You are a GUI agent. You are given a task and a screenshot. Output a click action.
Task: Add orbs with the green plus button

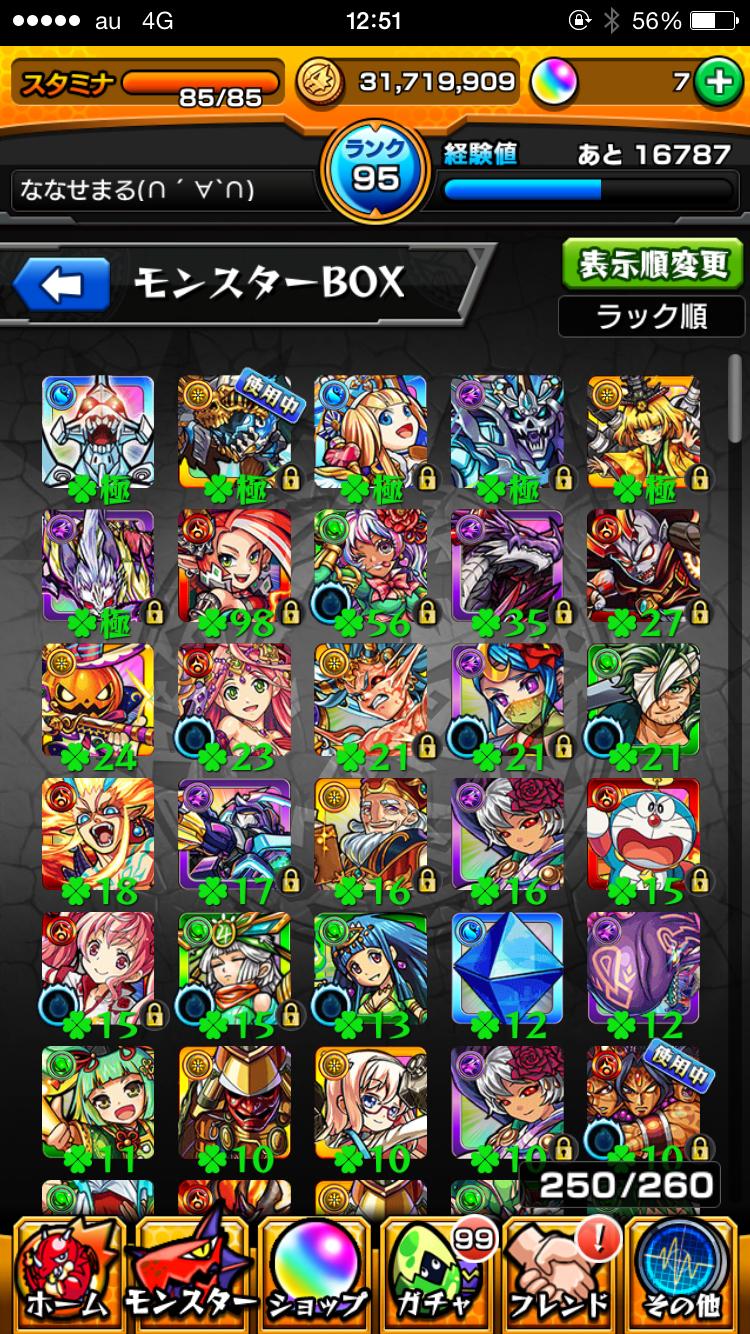pos(717,83)
